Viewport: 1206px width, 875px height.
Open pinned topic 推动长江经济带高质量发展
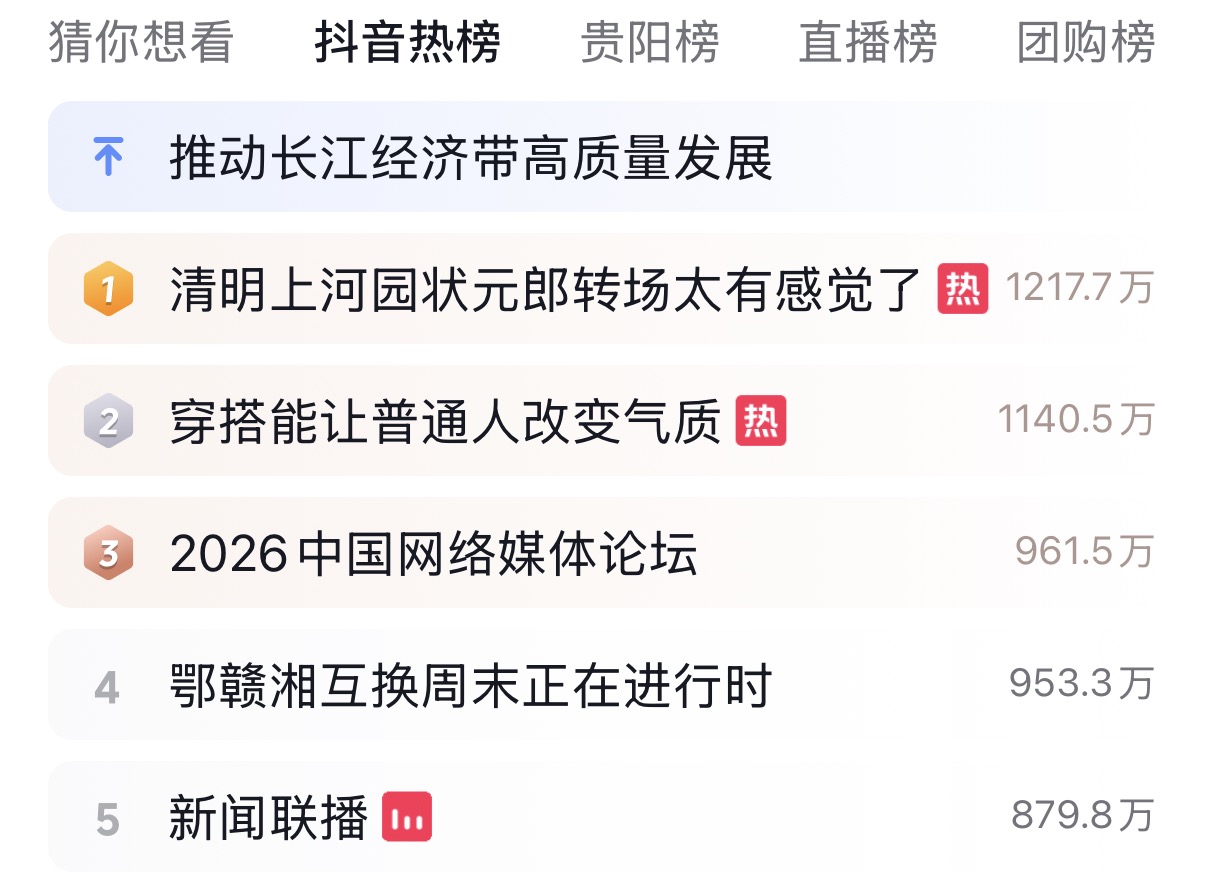click(470, 158)
